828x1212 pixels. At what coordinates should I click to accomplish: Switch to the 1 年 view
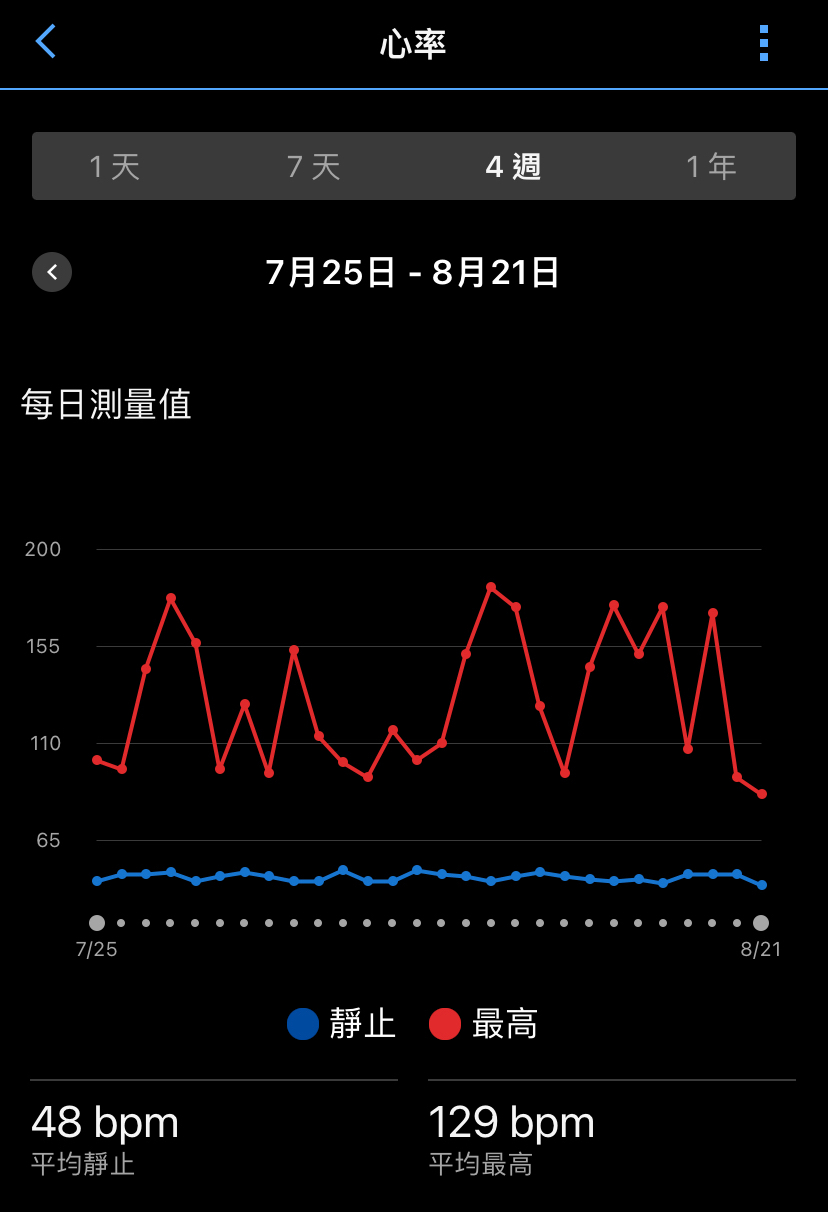coord(711,167)
